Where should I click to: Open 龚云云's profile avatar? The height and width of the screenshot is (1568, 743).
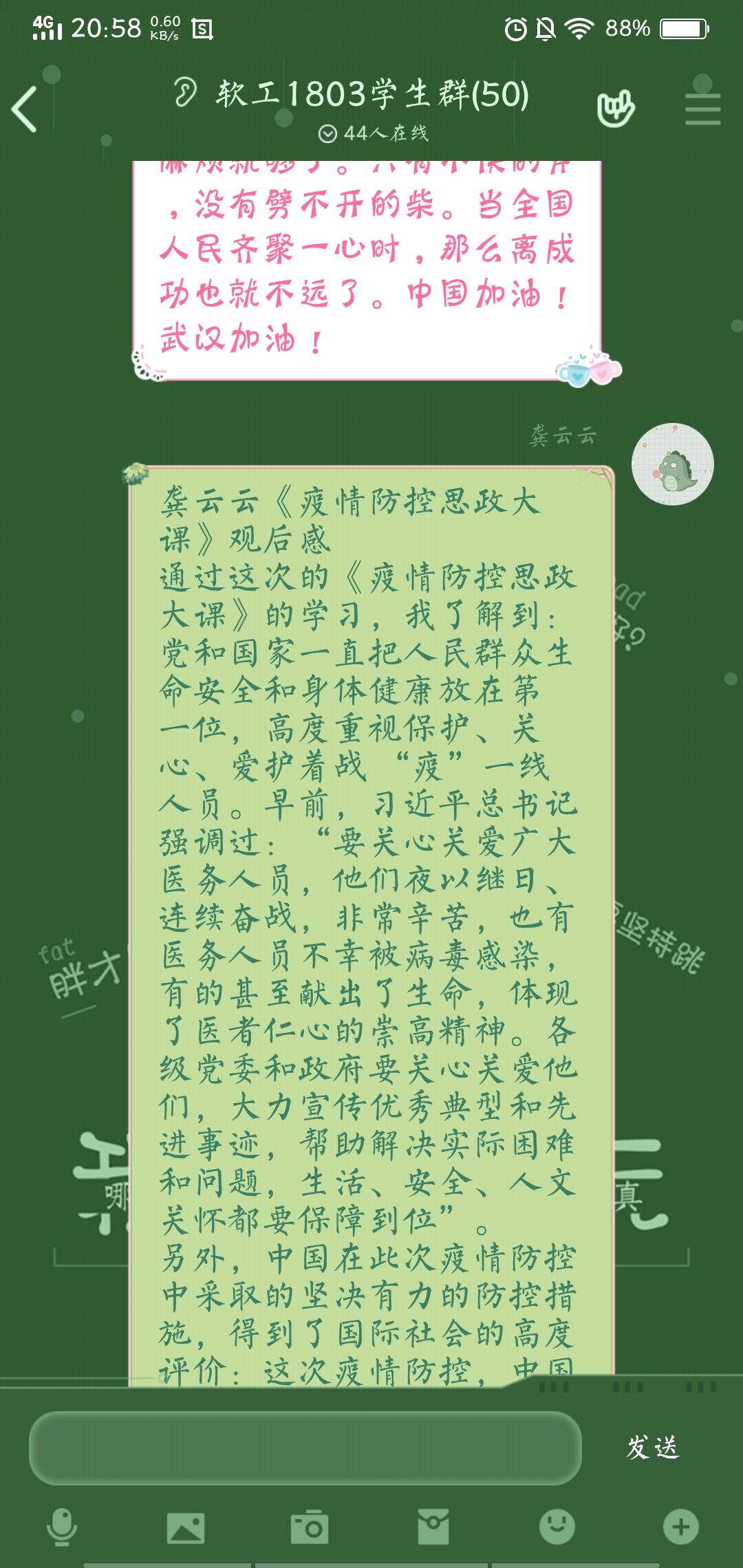point(672,464)
